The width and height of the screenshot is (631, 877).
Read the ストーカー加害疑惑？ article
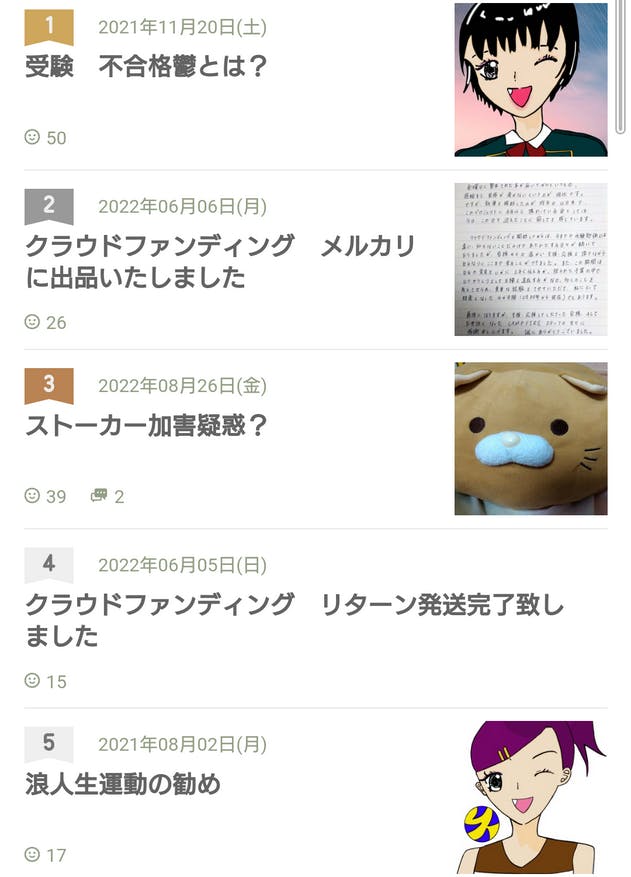click(x=146, y=426)
